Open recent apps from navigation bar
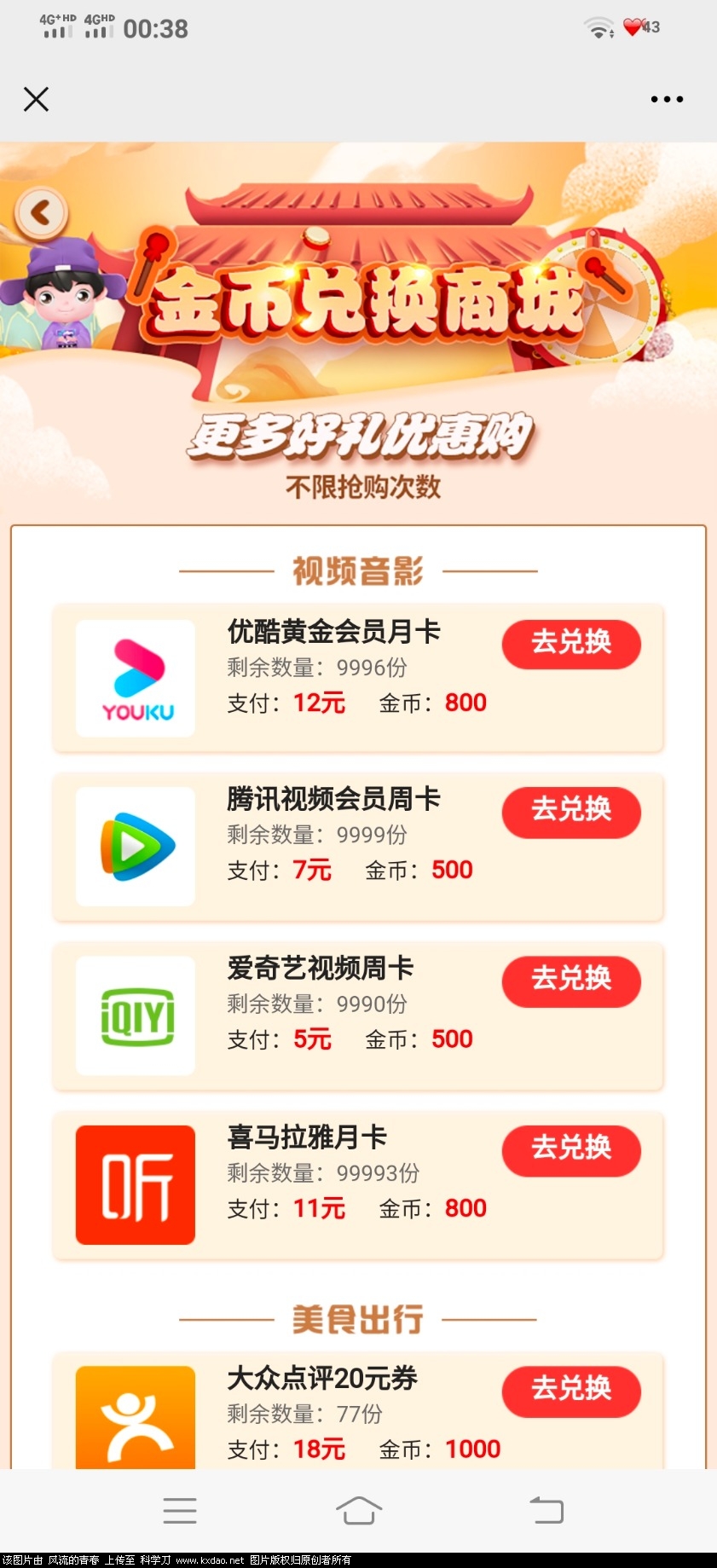This screenshot has height=1568, width=717. (180, 1511)
